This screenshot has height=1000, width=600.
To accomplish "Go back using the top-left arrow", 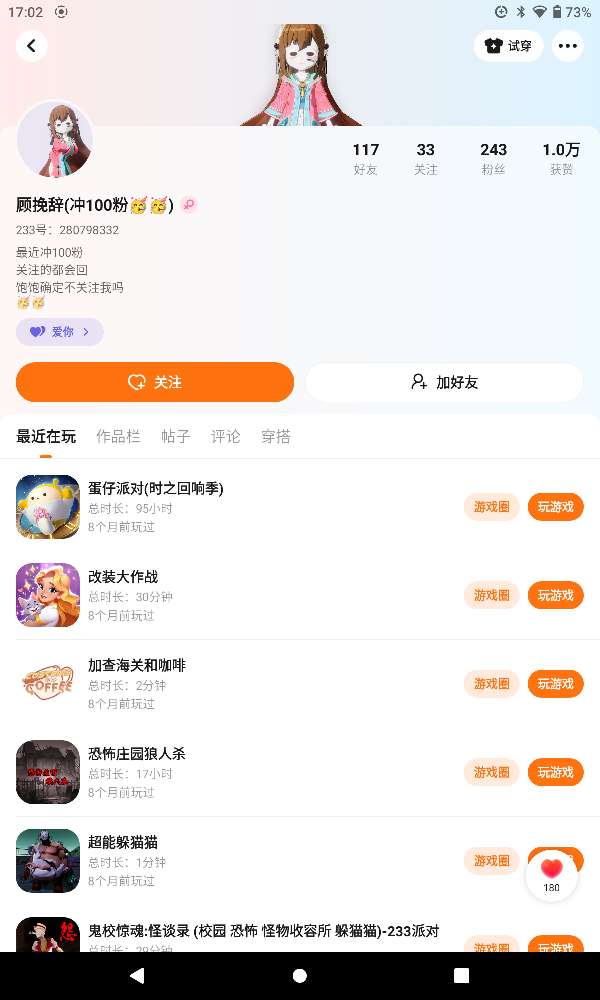I will (x=32, y=46).
